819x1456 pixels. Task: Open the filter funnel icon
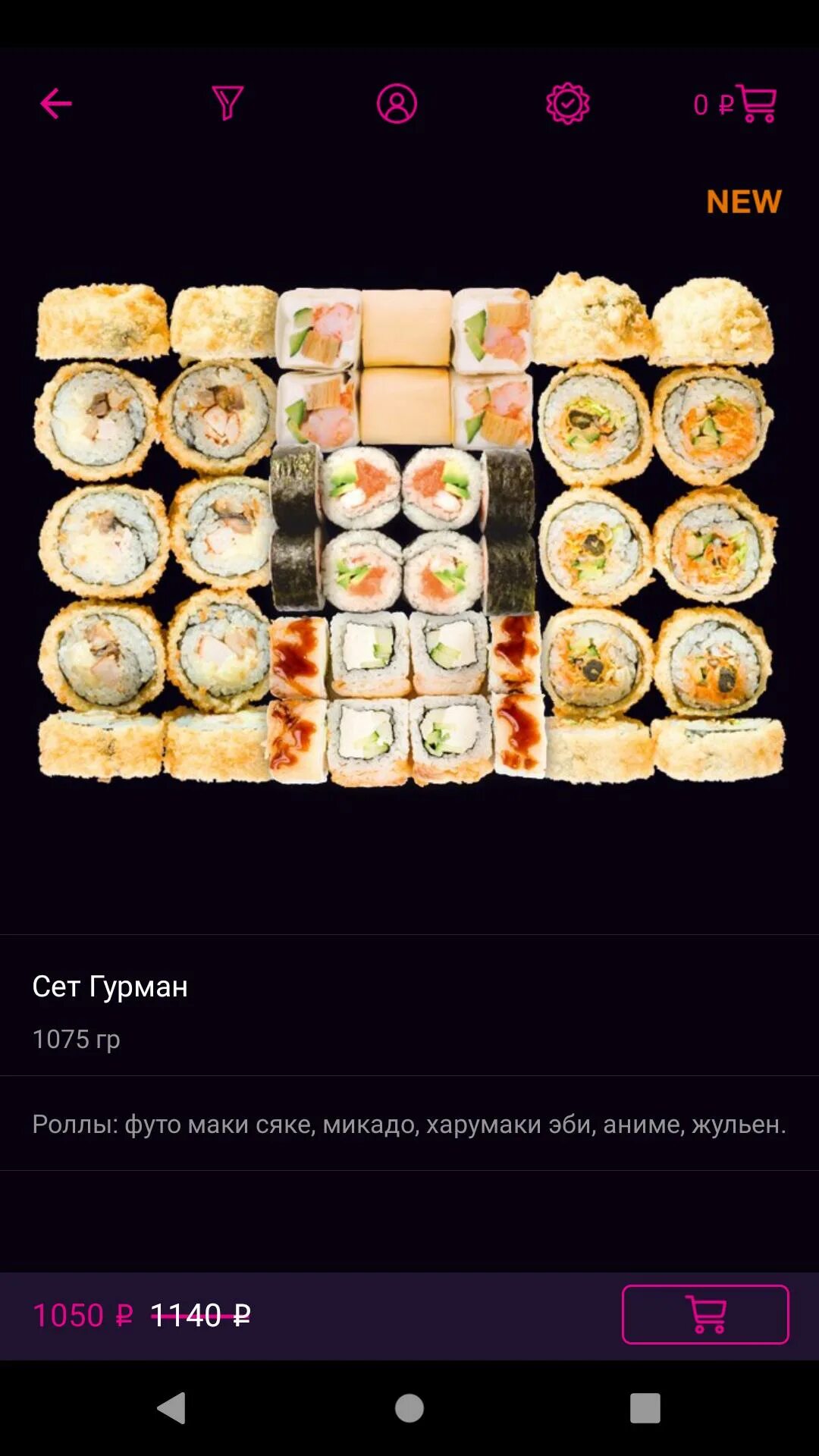[227, 103]
